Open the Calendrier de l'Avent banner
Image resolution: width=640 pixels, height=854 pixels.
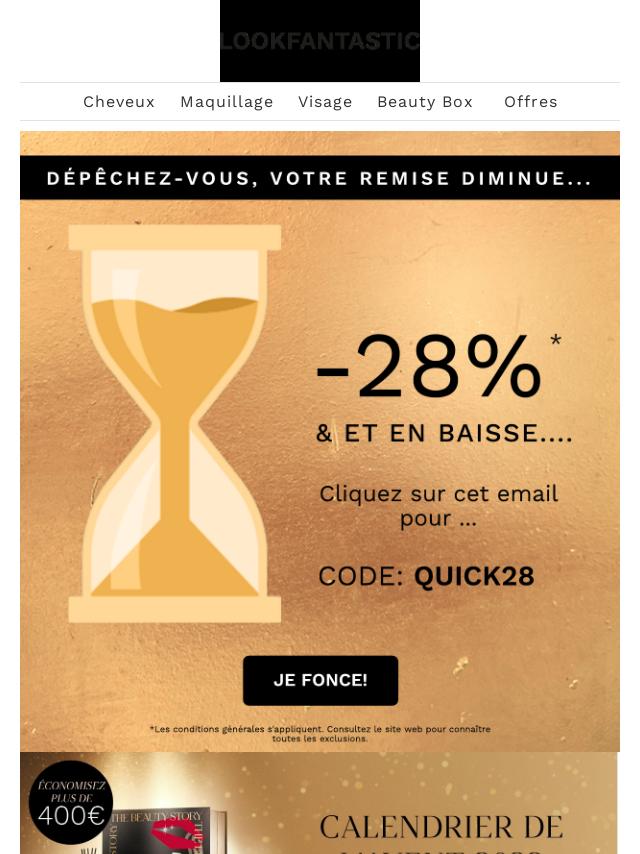click(320, 805)
